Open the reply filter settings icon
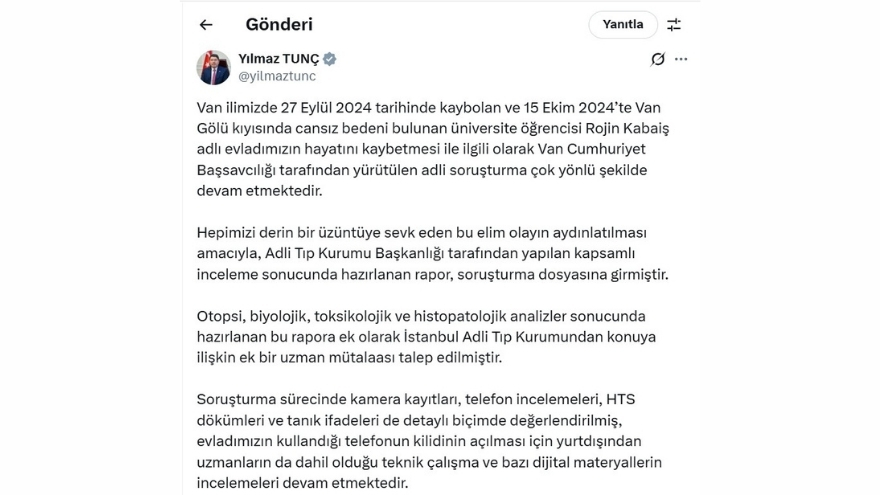 (x=674, y=25)
